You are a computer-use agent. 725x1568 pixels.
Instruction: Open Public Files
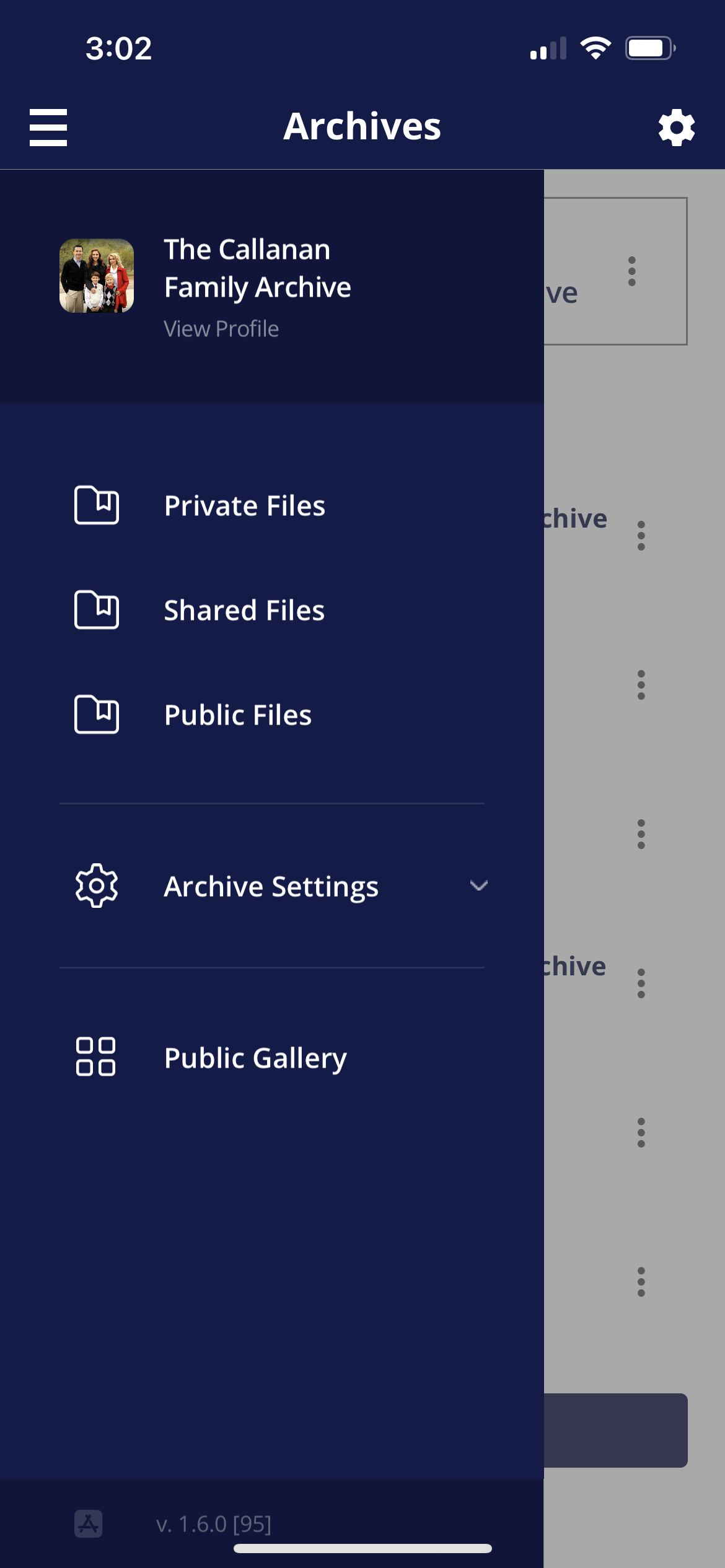click(238, 715)
